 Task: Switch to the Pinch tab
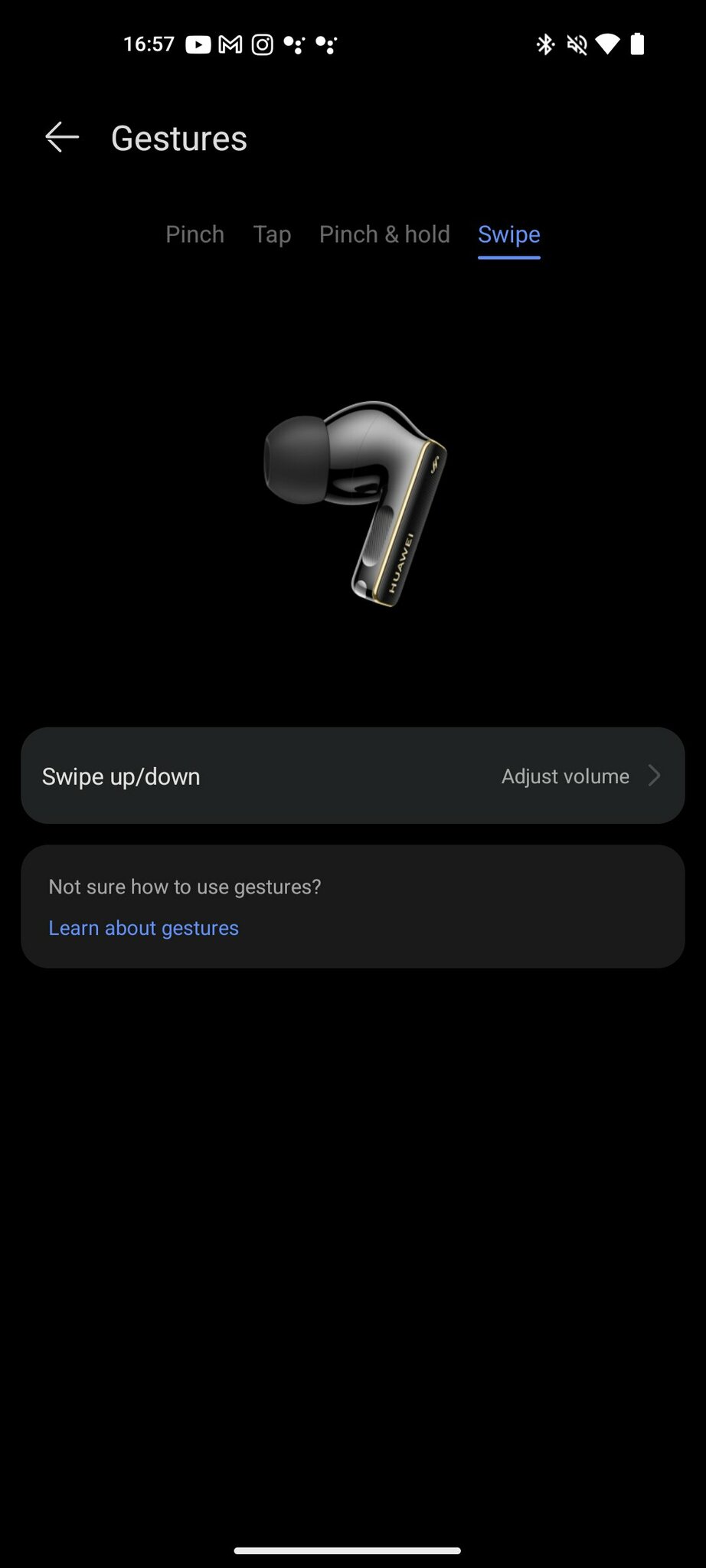[194, 234]
